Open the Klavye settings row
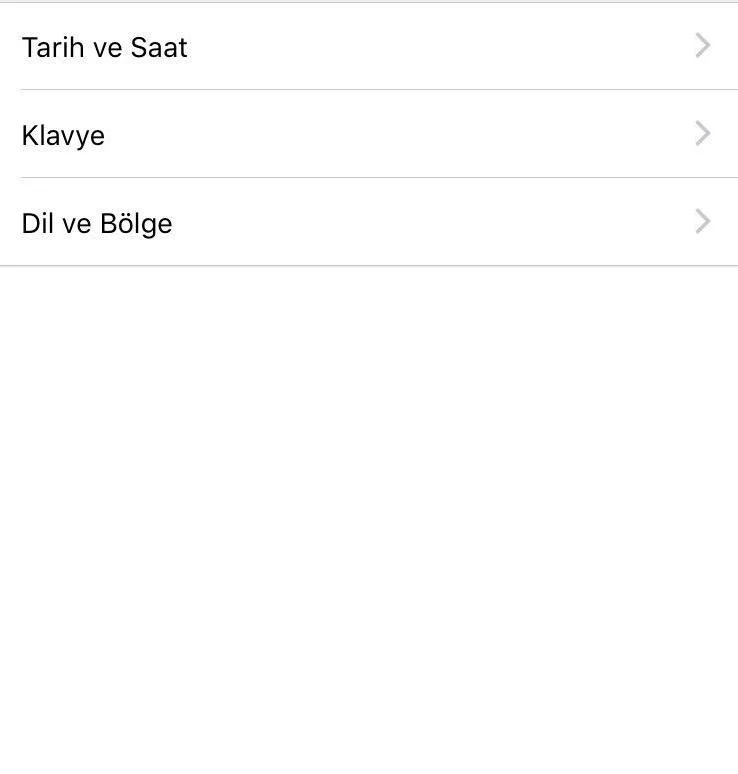 coord(368,135)
